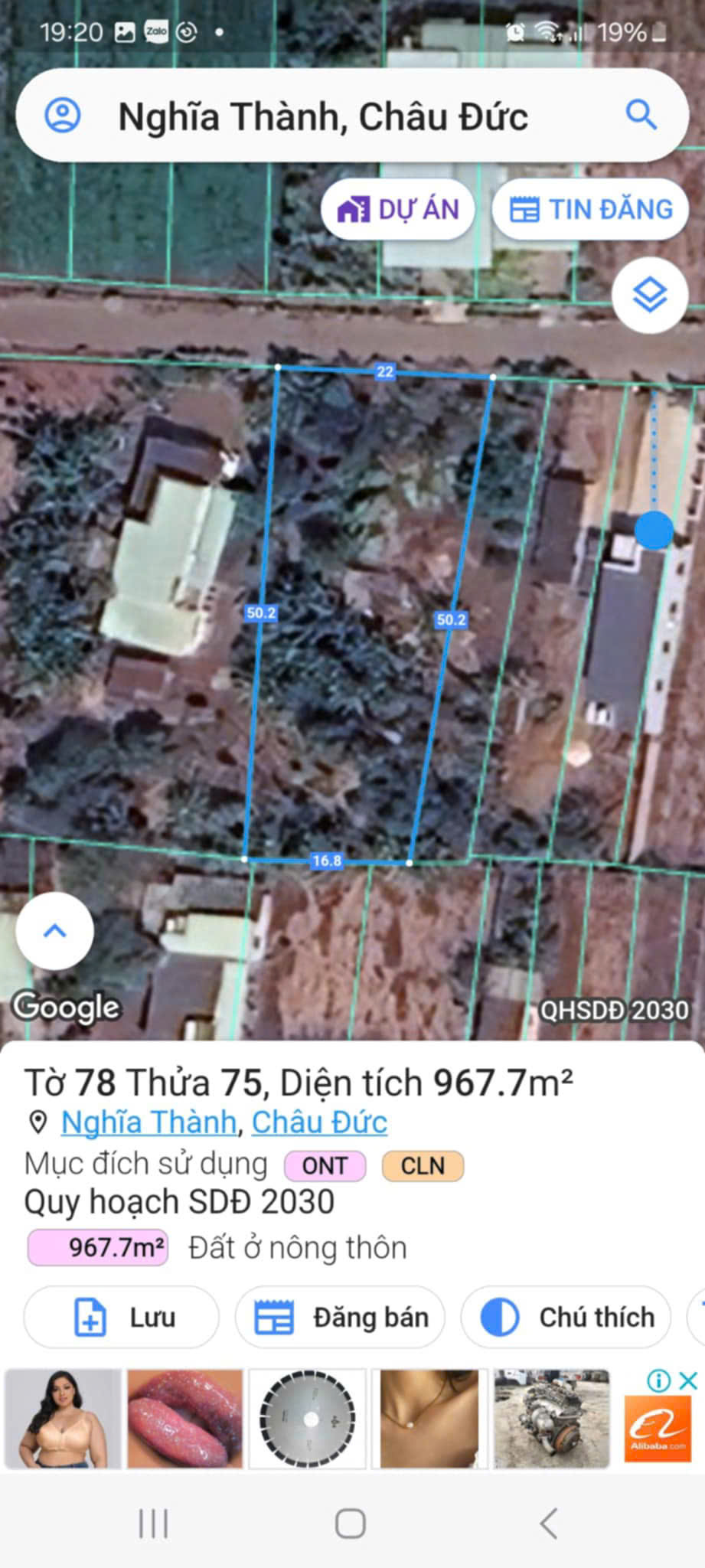705x1568 pixels.
Task: Tap the magnifier search icon
Action: [x=640, y=116]
